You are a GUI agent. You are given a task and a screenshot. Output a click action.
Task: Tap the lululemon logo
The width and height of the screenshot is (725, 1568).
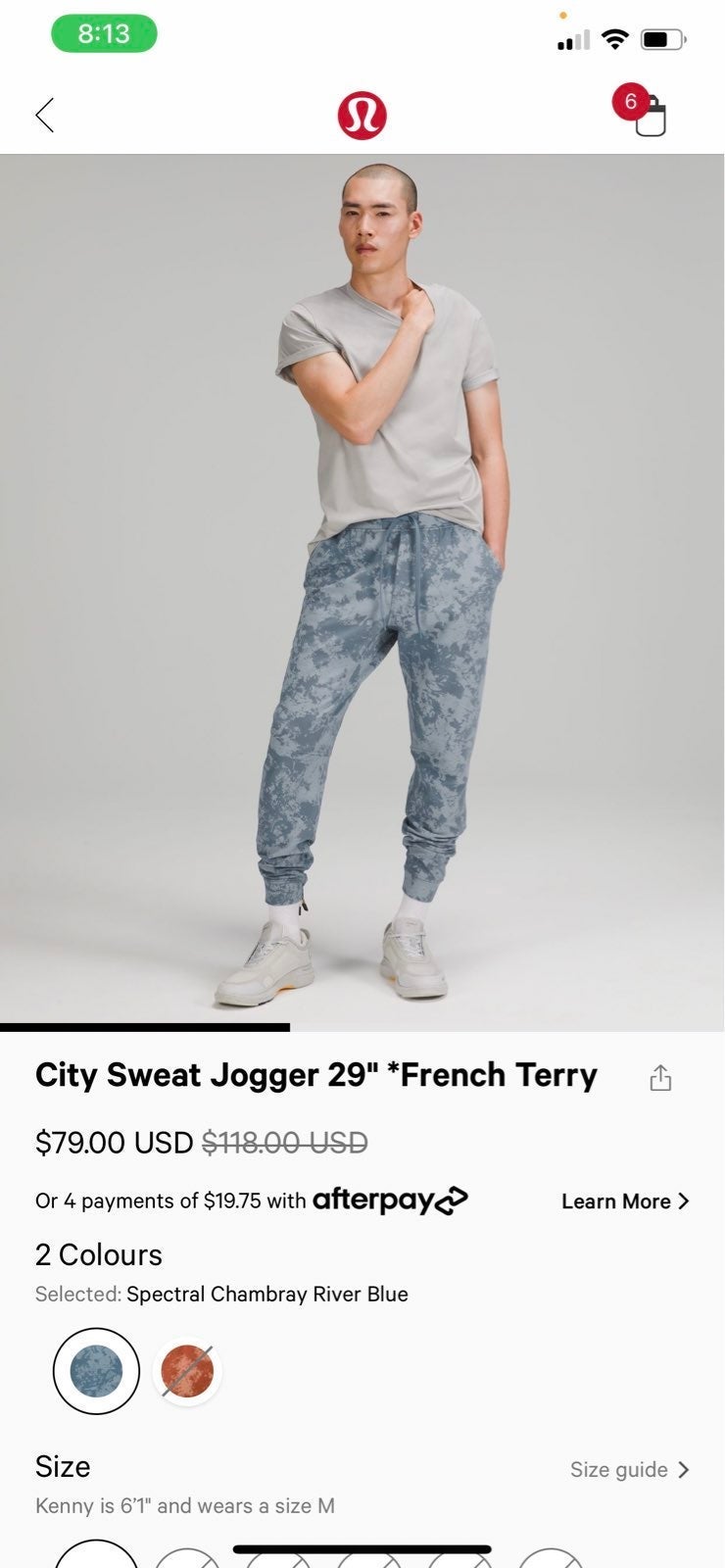coord(362,115)
